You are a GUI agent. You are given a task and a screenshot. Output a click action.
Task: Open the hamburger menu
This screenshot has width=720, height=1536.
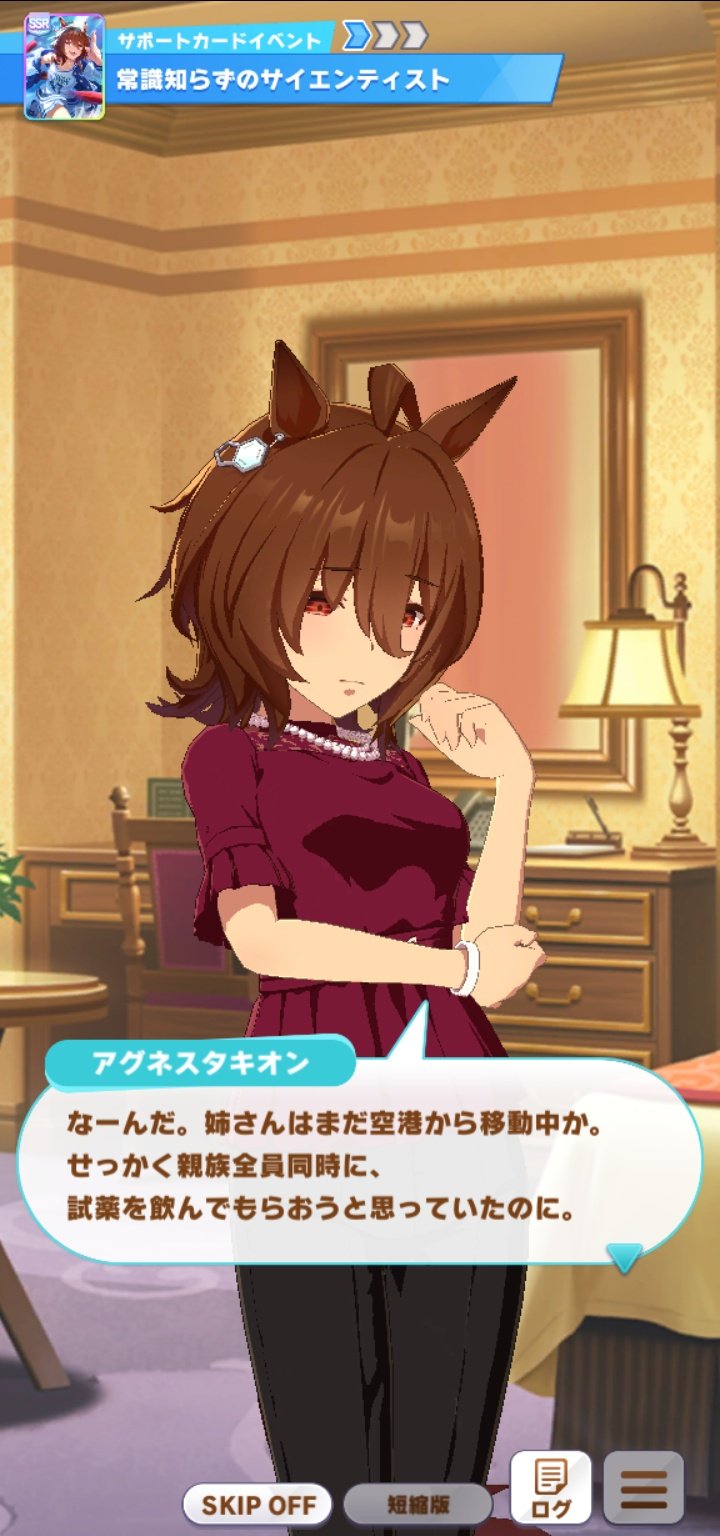point(644,1487)
